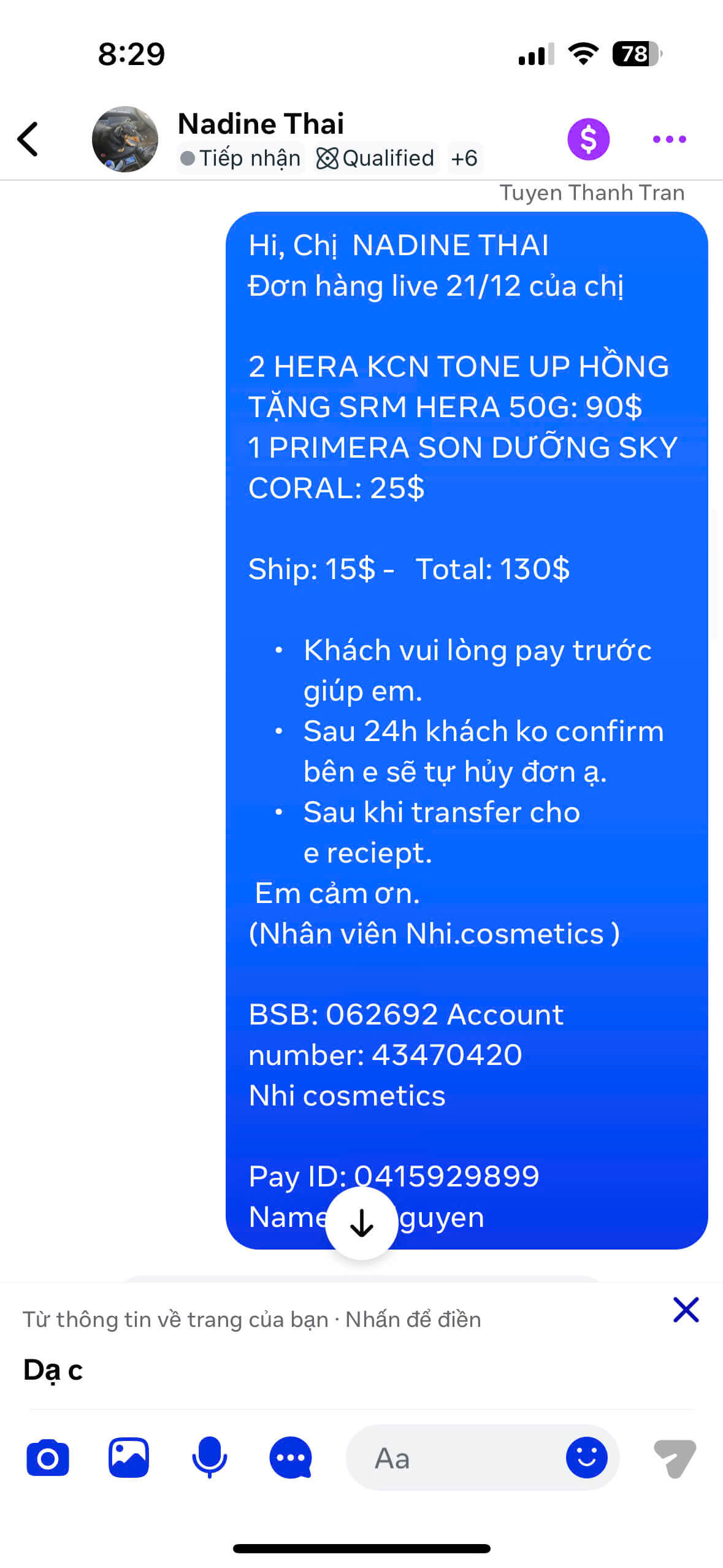Screen dimensions: 723x1568
Task: Dismiss the suggested reply banner
Action: pyautogui.click(x=686, y=1309)
